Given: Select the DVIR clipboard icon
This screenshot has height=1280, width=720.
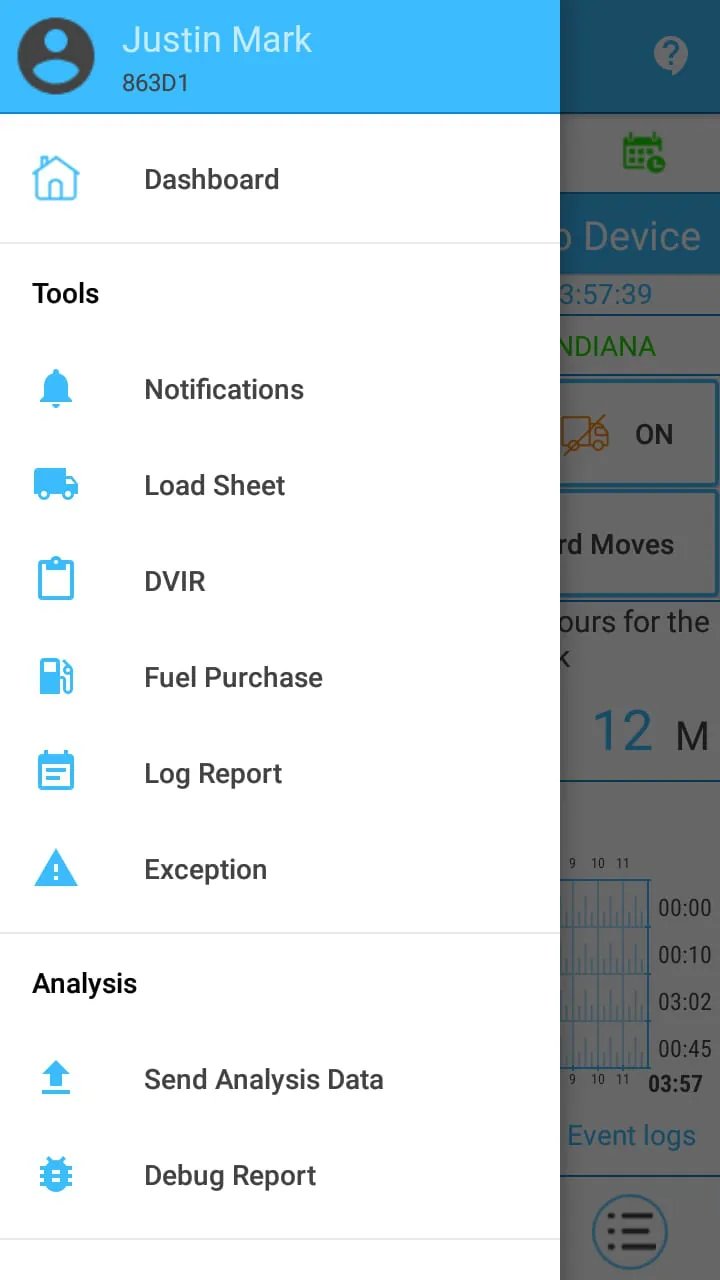Looking at the screenshot, I should (55, 580).
